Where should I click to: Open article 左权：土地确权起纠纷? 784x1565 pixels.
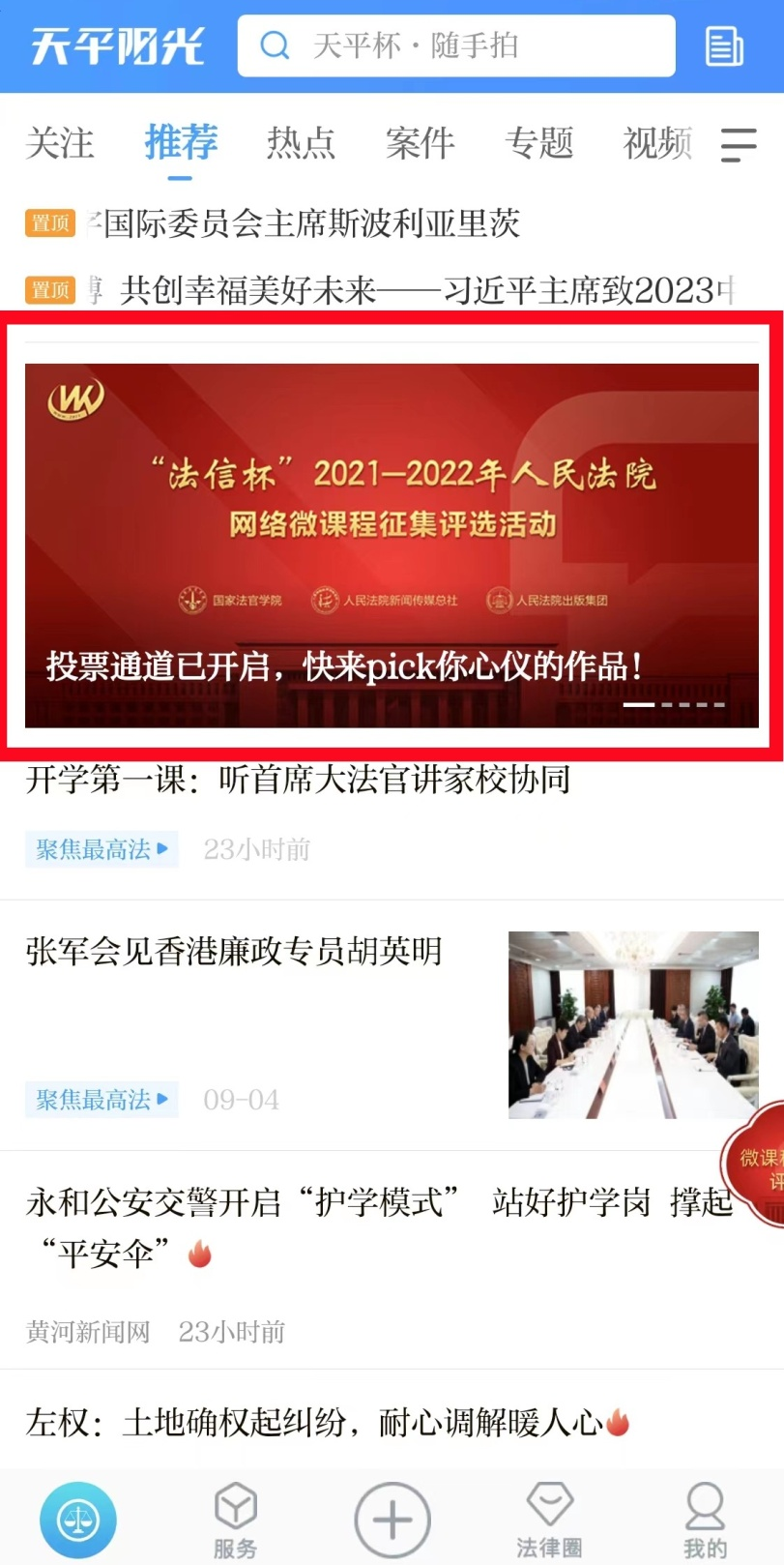pos(314,1422)
